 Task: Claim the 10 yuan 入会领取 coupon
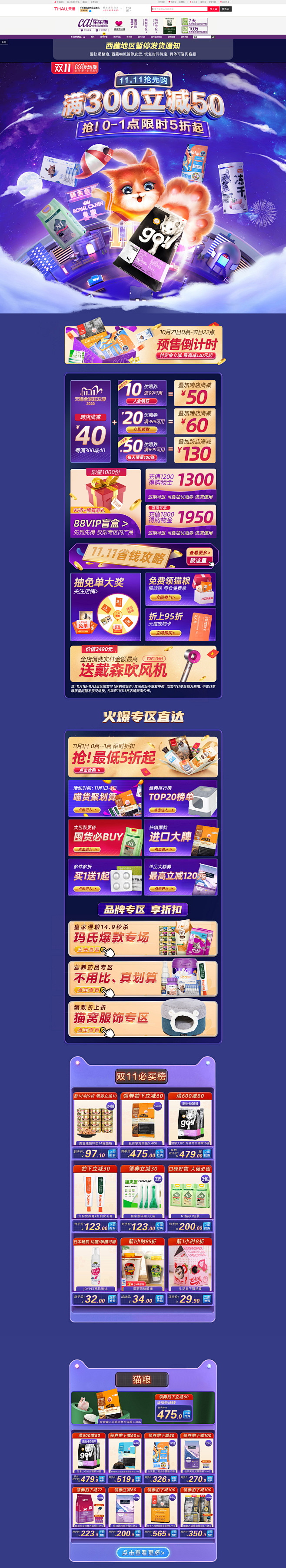pos(141,401)
